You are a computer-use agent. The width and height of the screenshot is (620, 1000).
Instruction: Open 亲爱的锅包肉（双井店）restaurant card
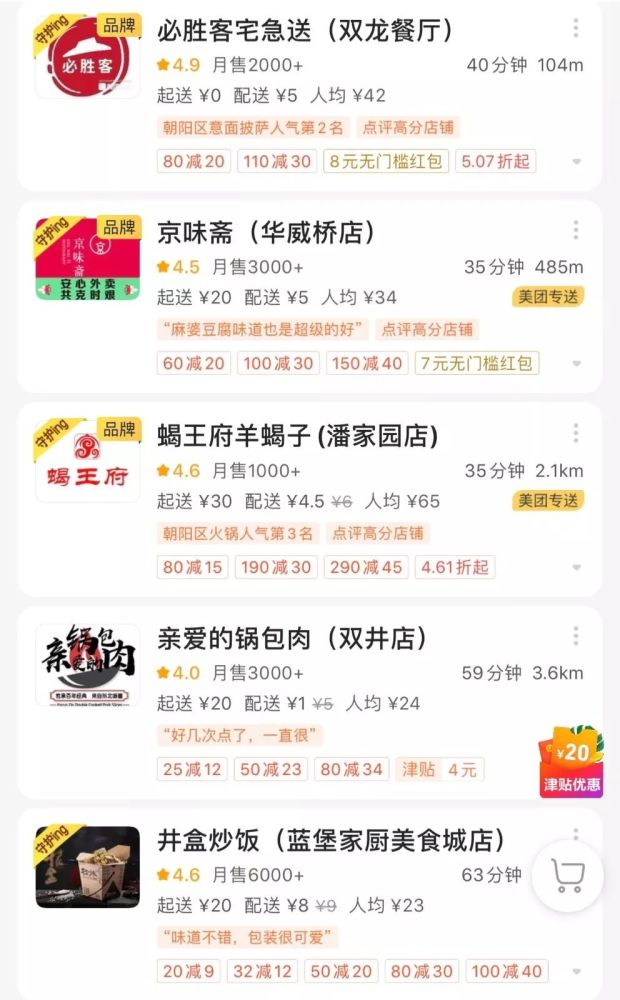(292, 639)
